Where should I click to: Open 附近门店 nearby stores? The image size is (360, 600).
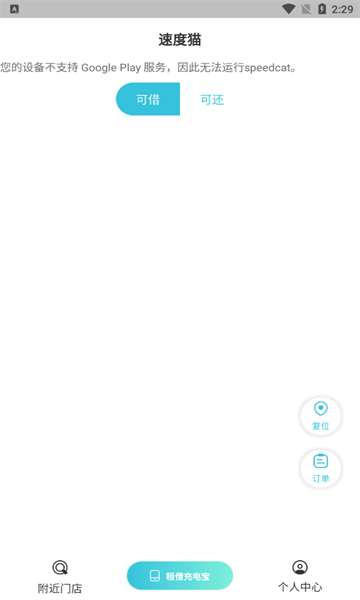60,577
